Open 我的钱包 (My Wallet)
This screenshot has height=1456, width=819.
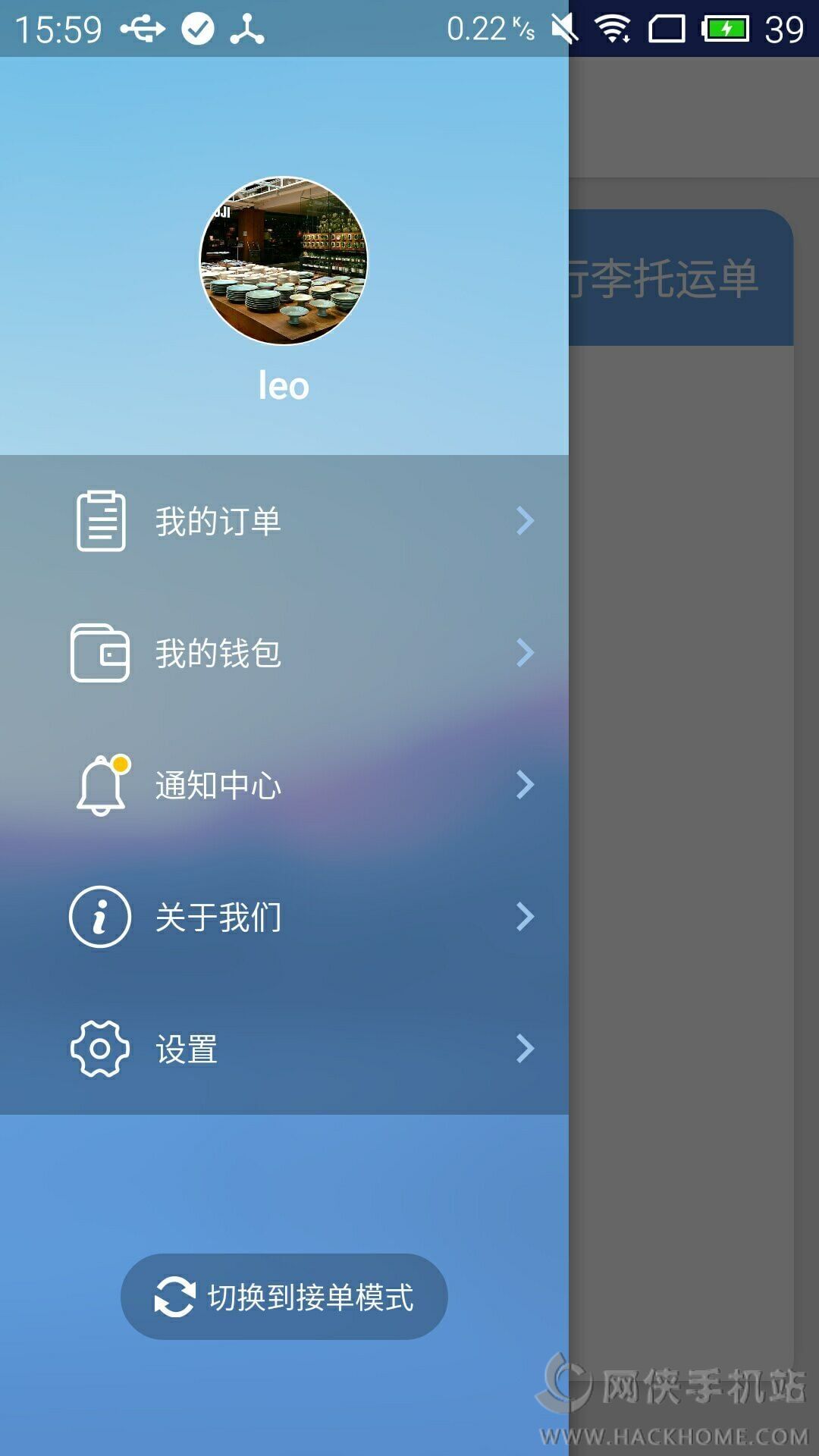(284, 653)
